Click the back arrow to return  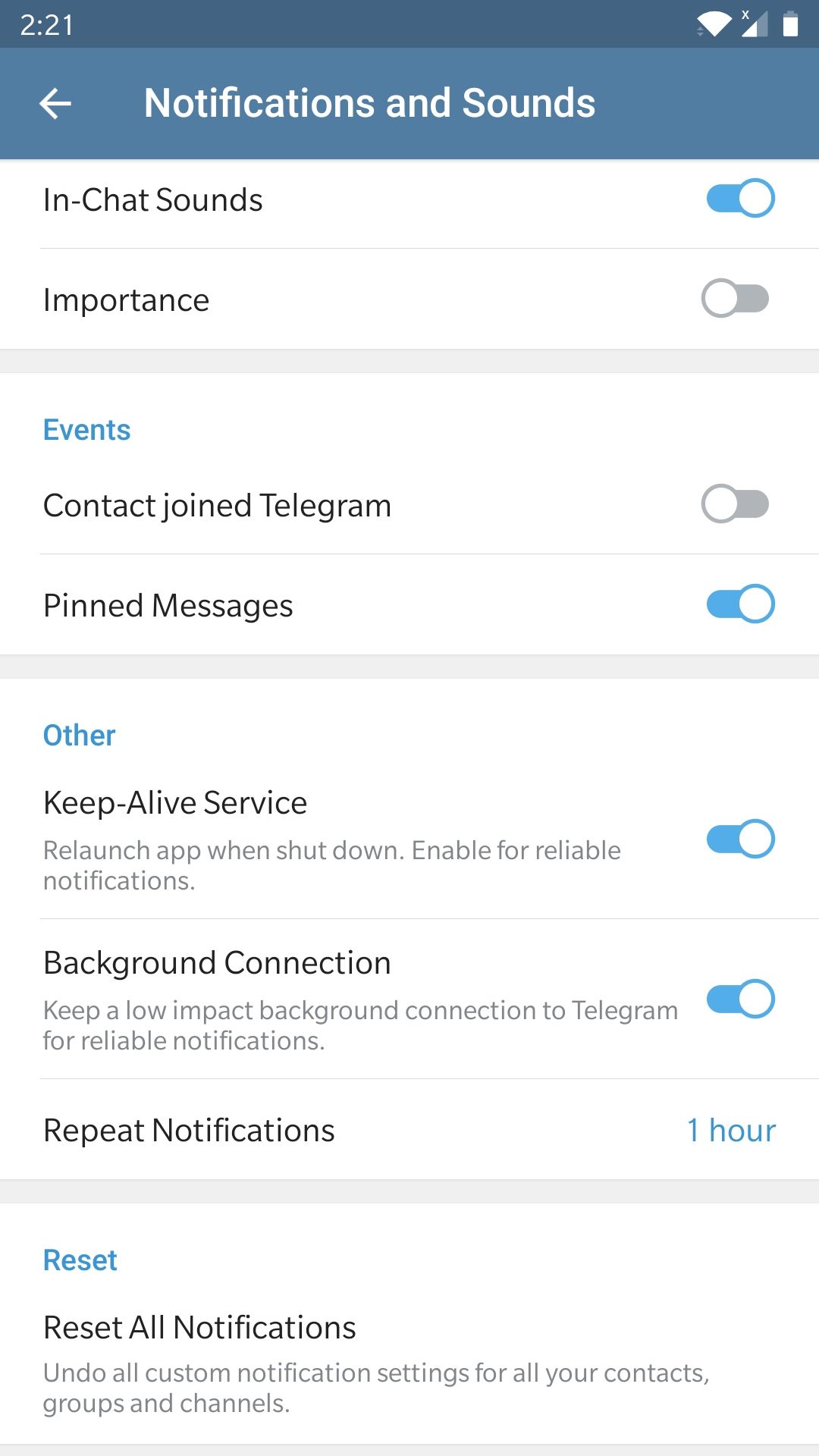pos(55,102)
